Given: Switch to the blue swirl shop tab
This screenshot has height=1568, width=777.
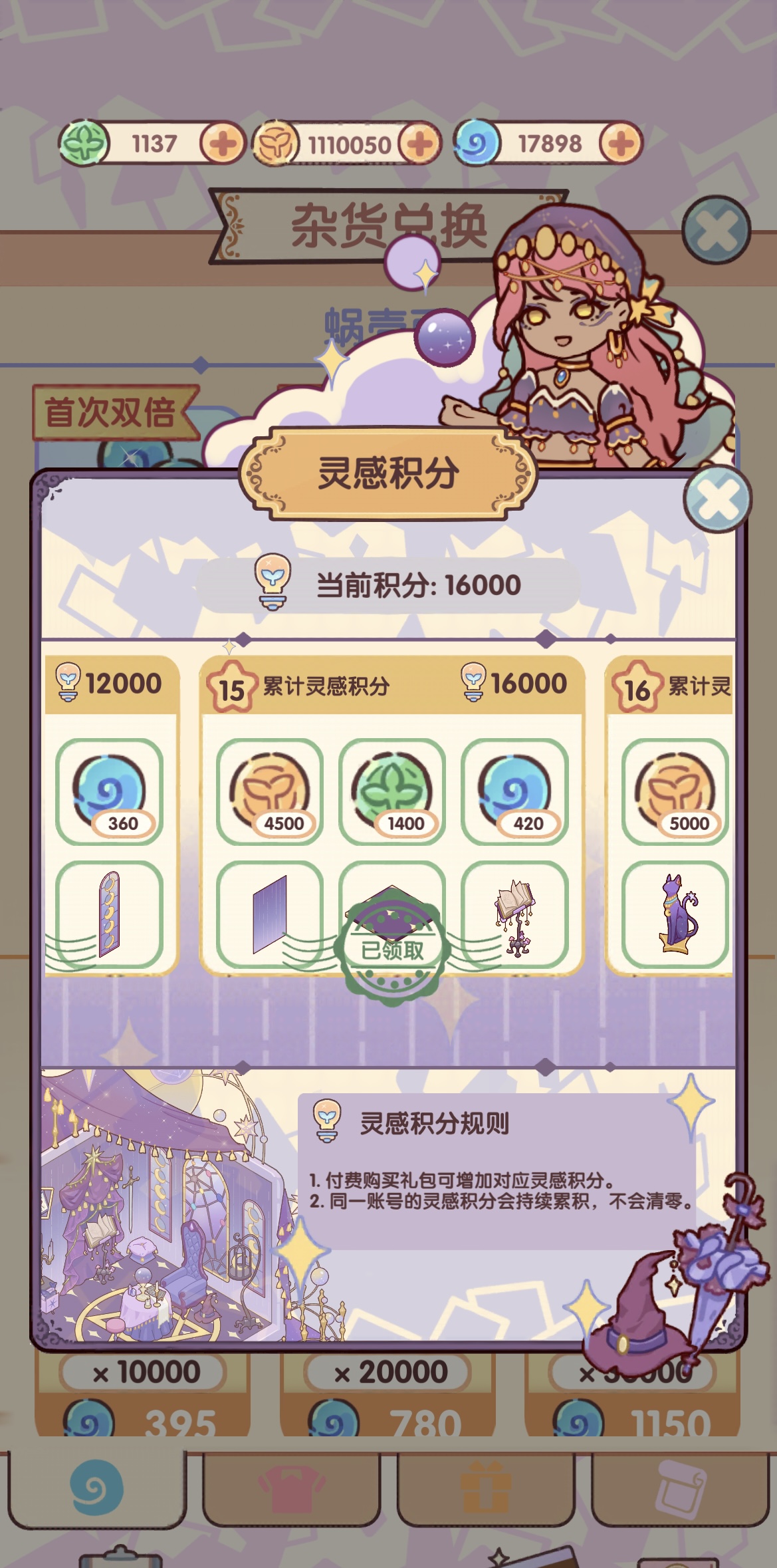Looking at the screenshot, I should [x=97, y=1487].
